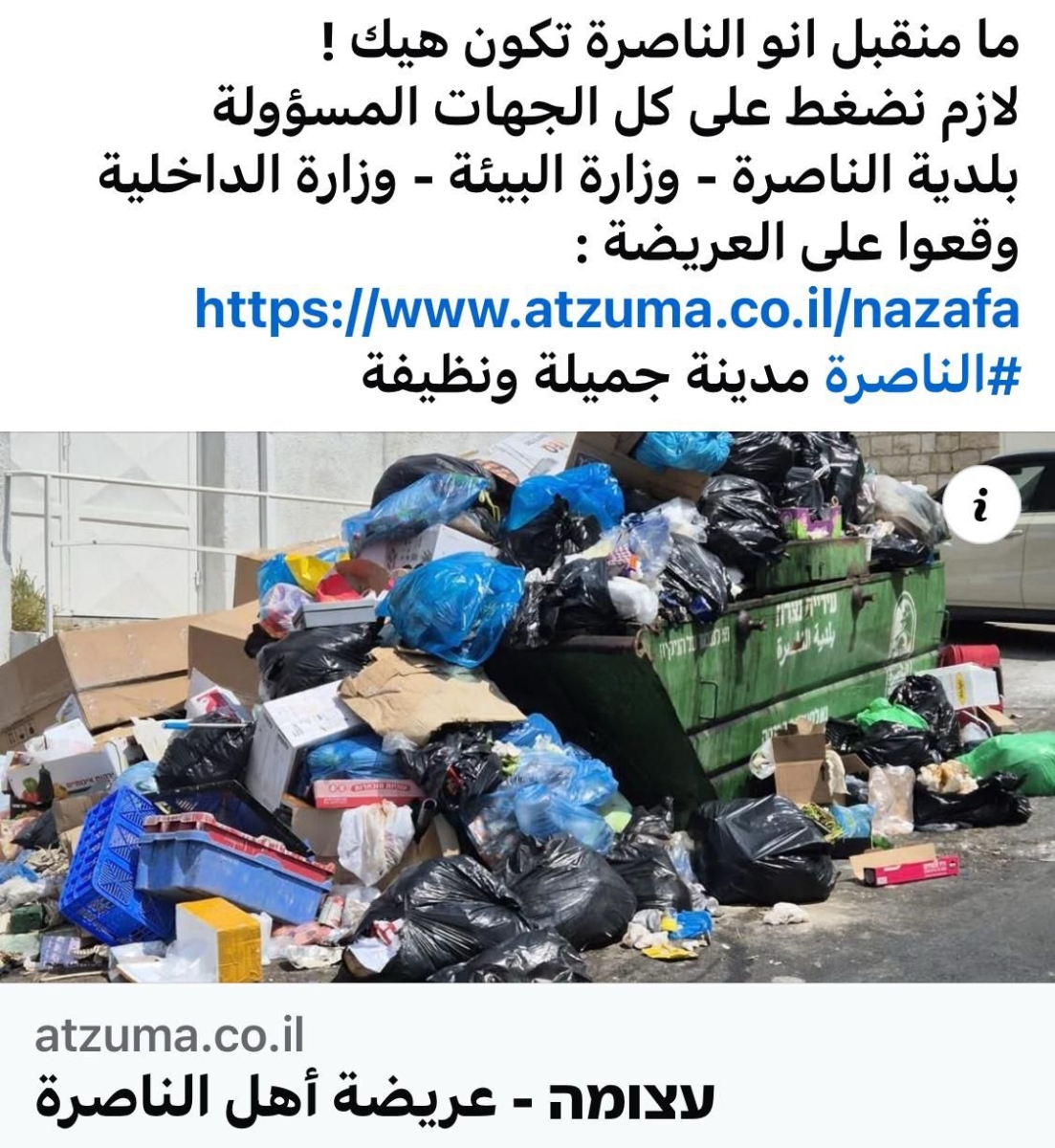Open the atzuma.co.il link preview card
Viewport: 1055px width, 1148px height.
[x=527, y=1064]
